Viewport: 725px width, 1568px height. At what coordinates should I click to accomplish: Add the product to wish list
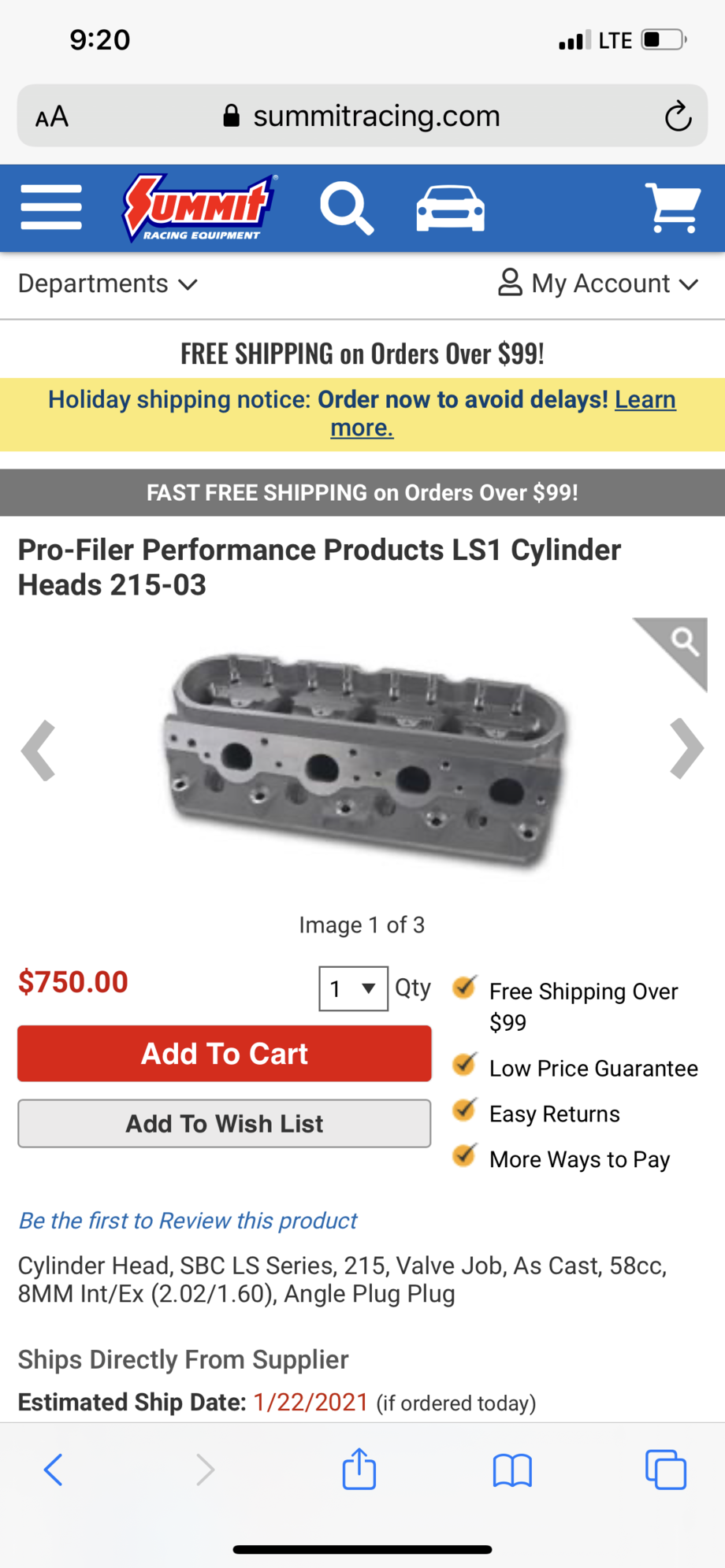pyautogui.click(x=224, y=1123)
